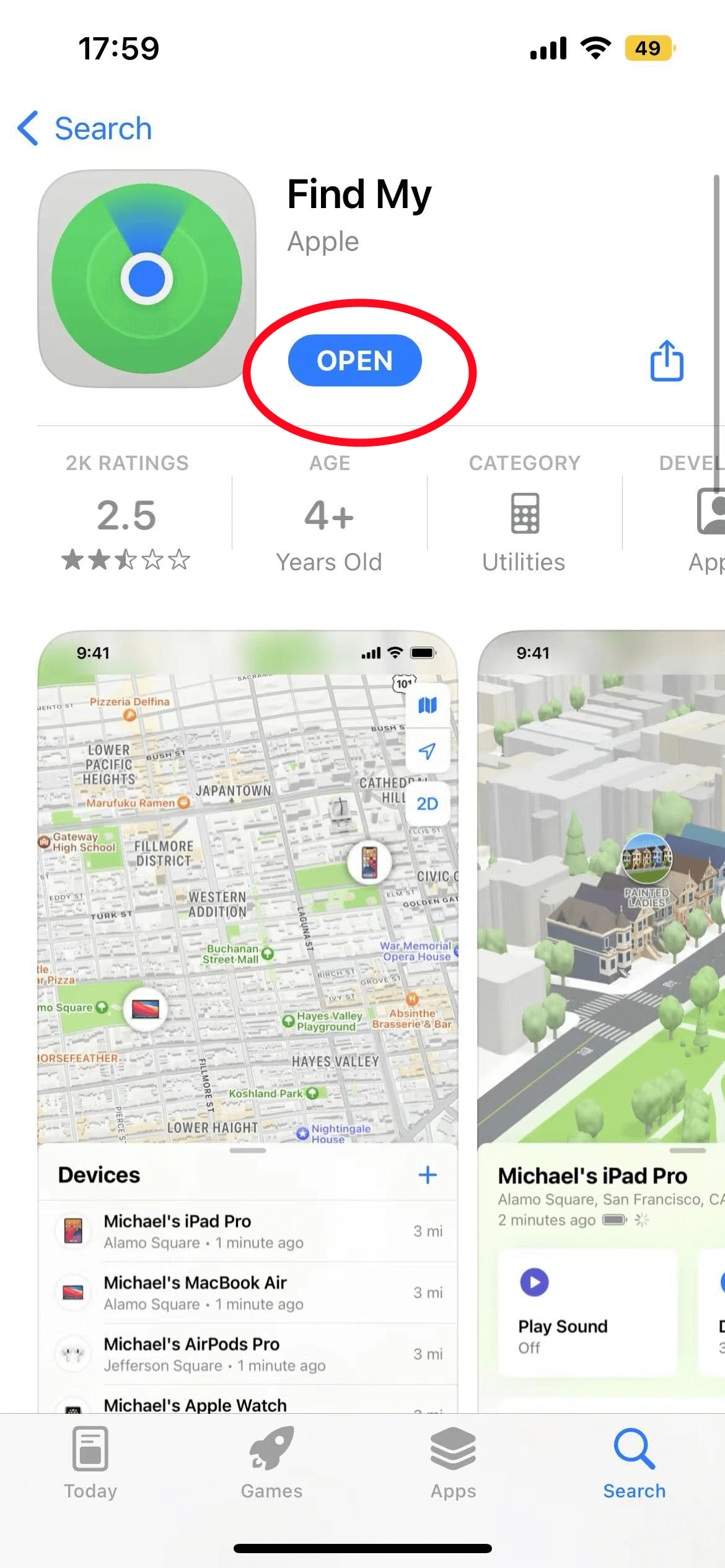Switch to the Apps tab

(453, 1463)
